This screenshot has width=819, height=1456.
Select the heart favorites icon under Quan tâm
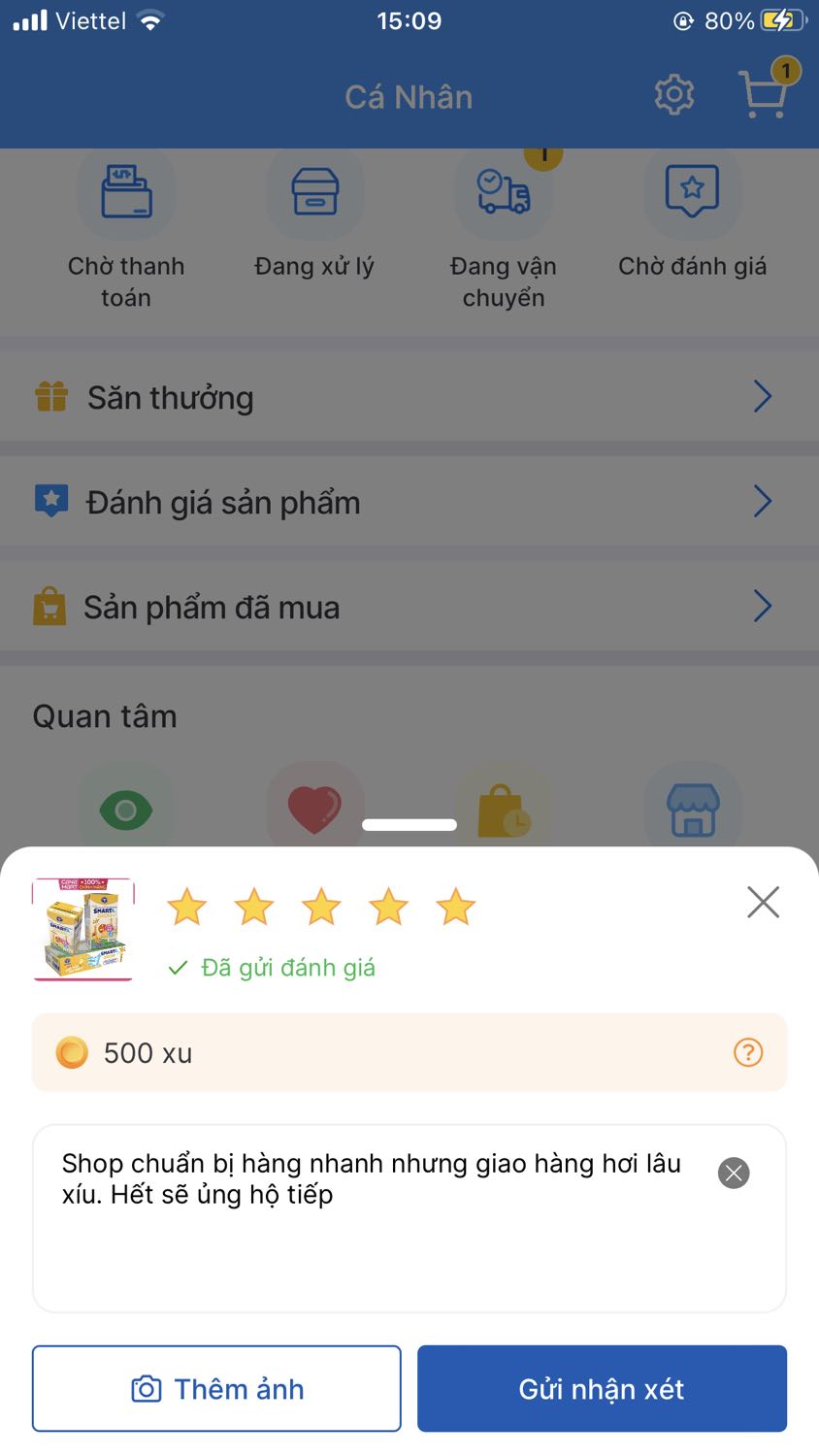(x=314, y=808)
